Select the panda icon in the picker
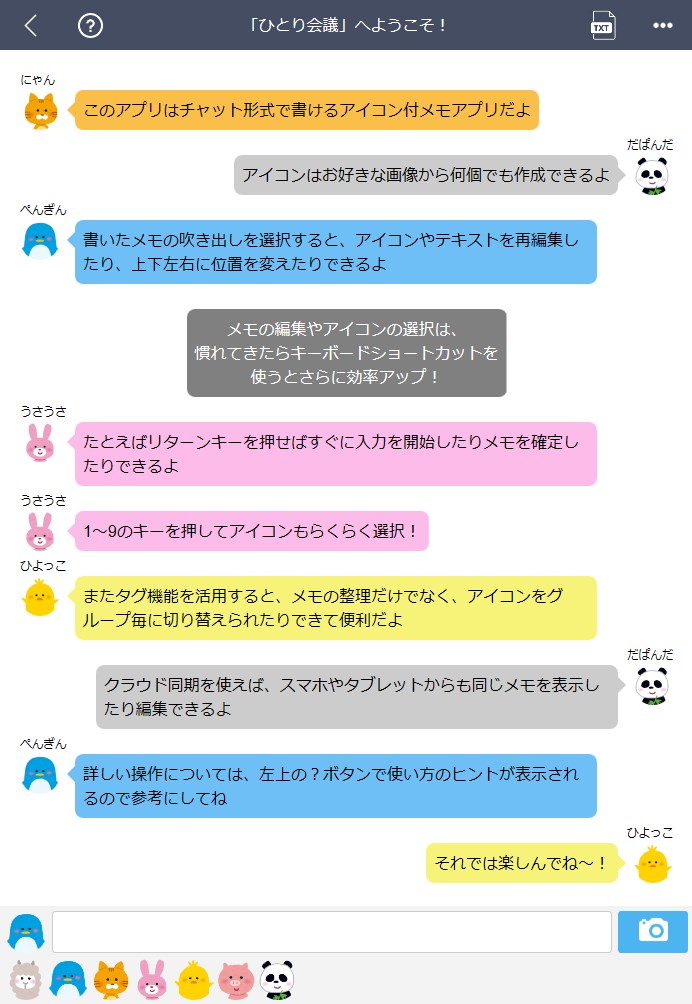692x1004 pixels. (x=277, y=979)
